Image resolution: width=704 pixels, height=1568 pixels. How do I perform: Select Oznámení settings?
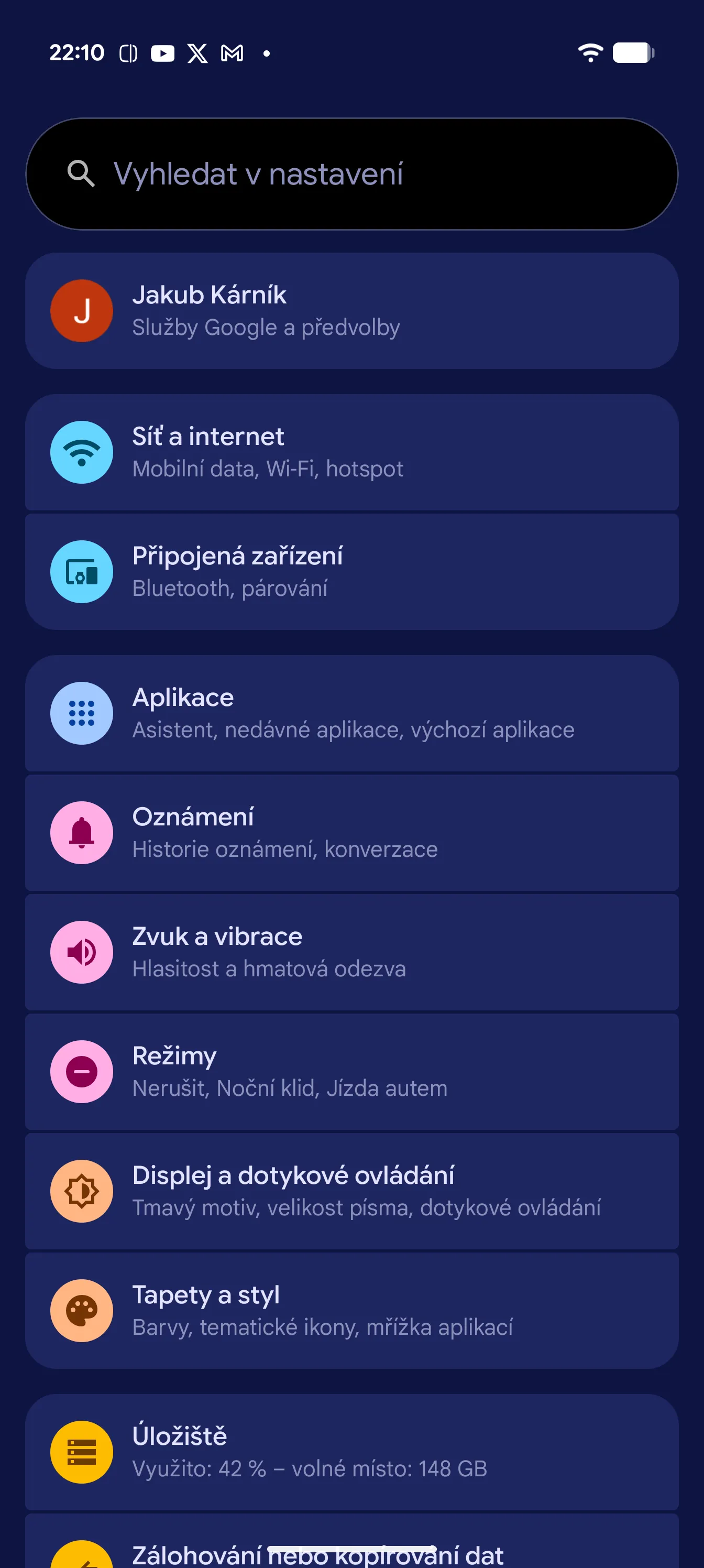(351, 832)
